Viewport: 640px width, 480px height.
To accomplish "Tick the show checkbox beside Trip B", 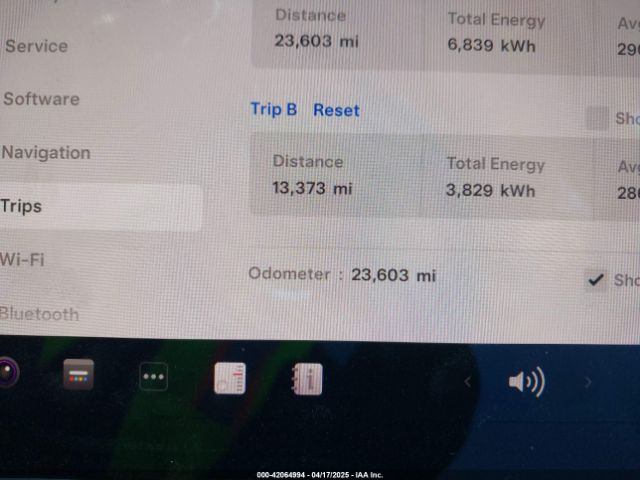I will point(597,119).
